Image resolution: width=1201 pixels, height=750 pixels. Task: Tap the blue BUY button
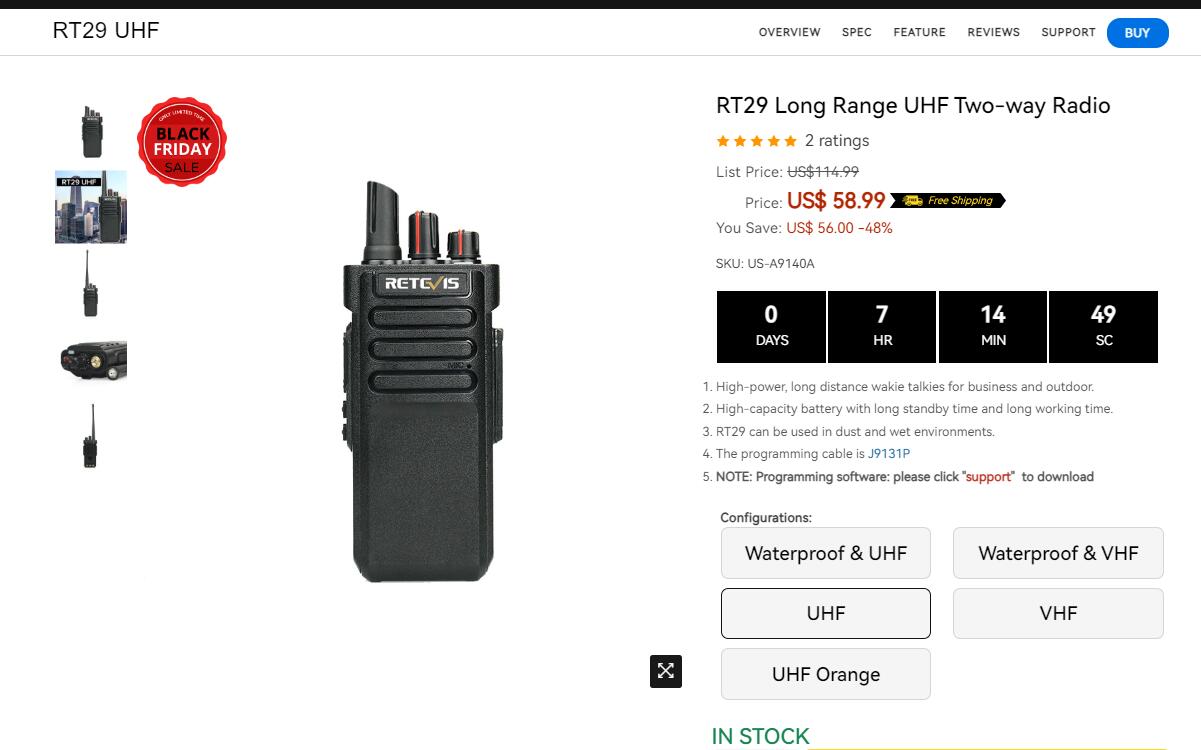click(x=1137, y=33)
